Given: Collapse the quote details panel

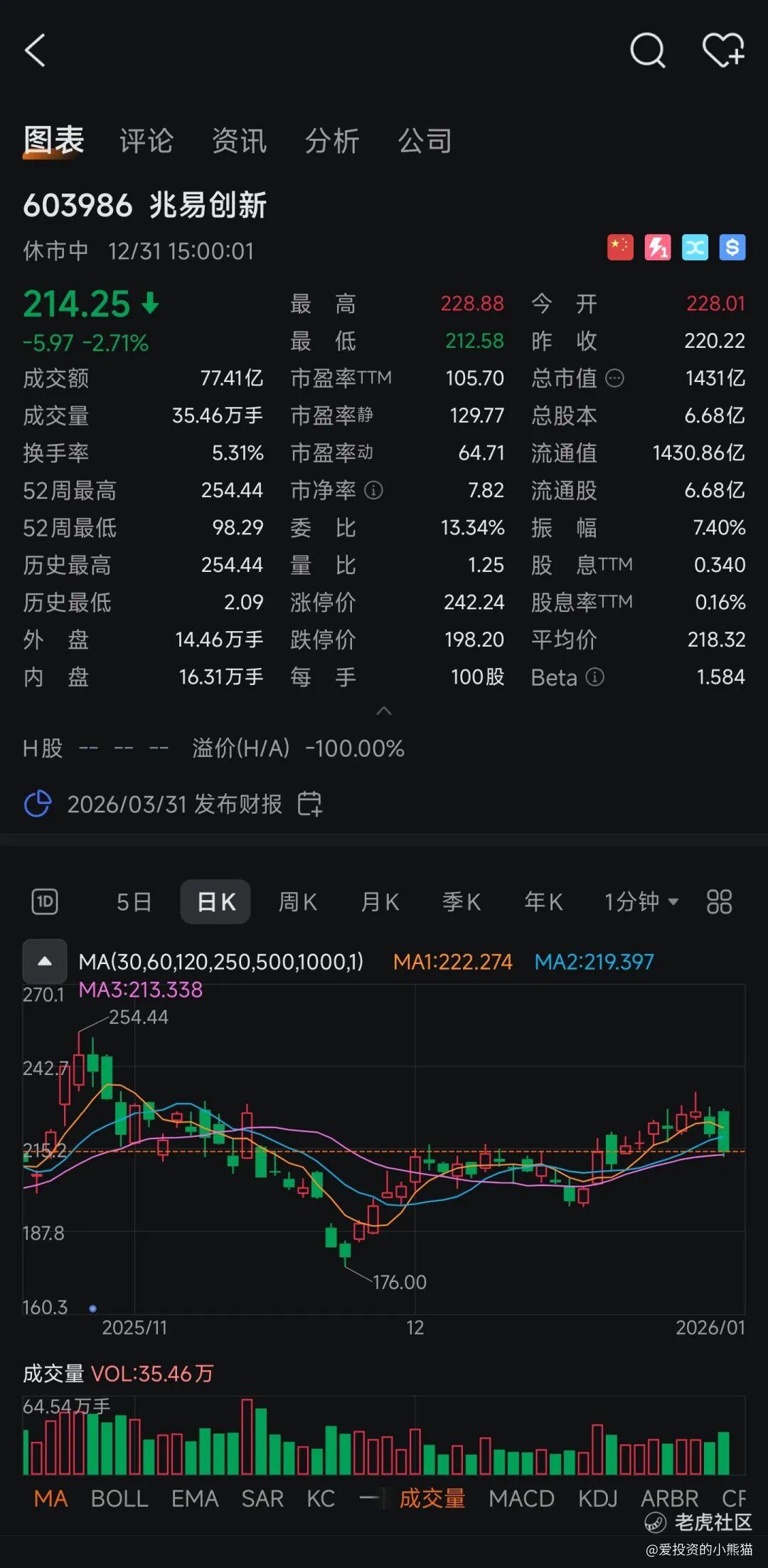Looking at the screenshot, I should click(x=384, y=711).
